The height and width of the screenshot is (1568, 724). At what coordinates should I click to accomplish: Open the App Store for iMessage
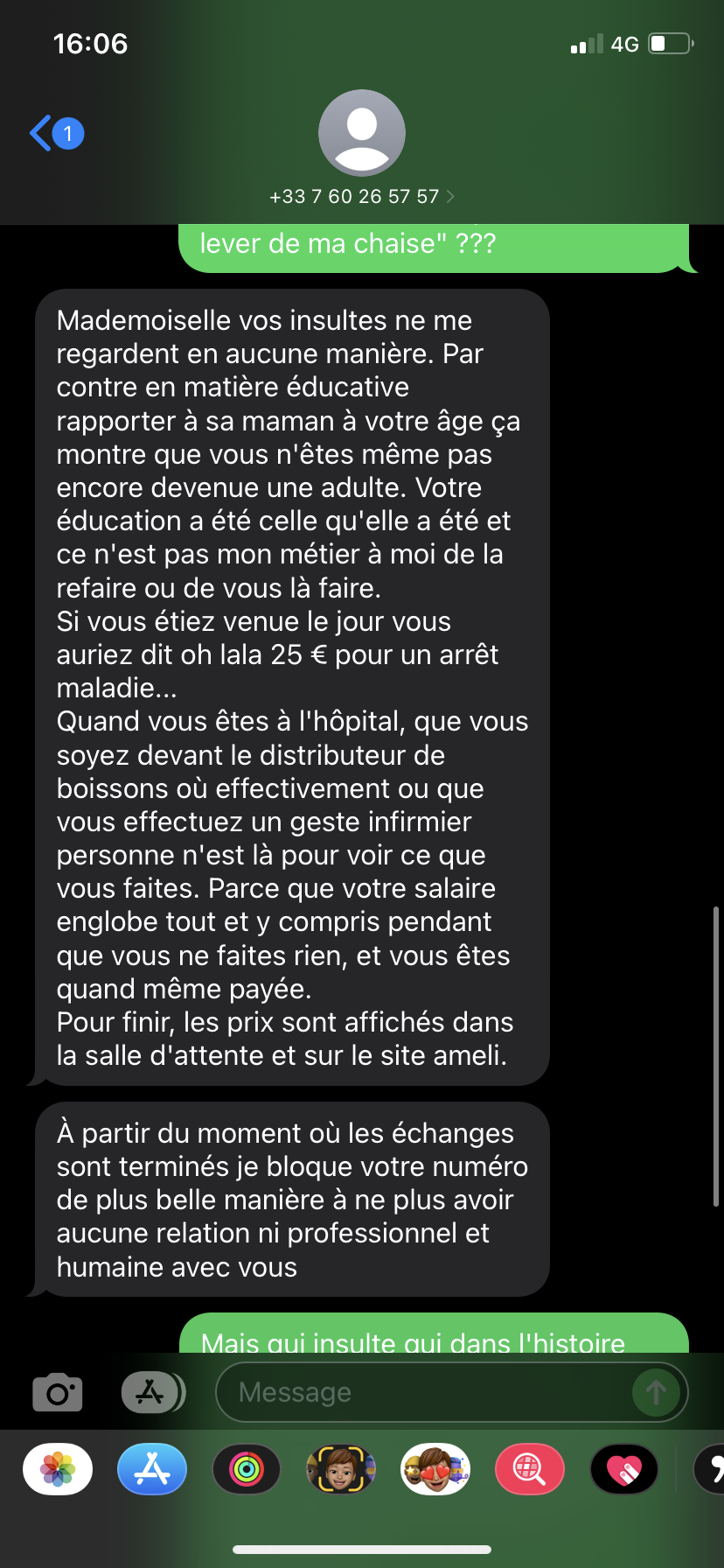tap(152, 1469)
